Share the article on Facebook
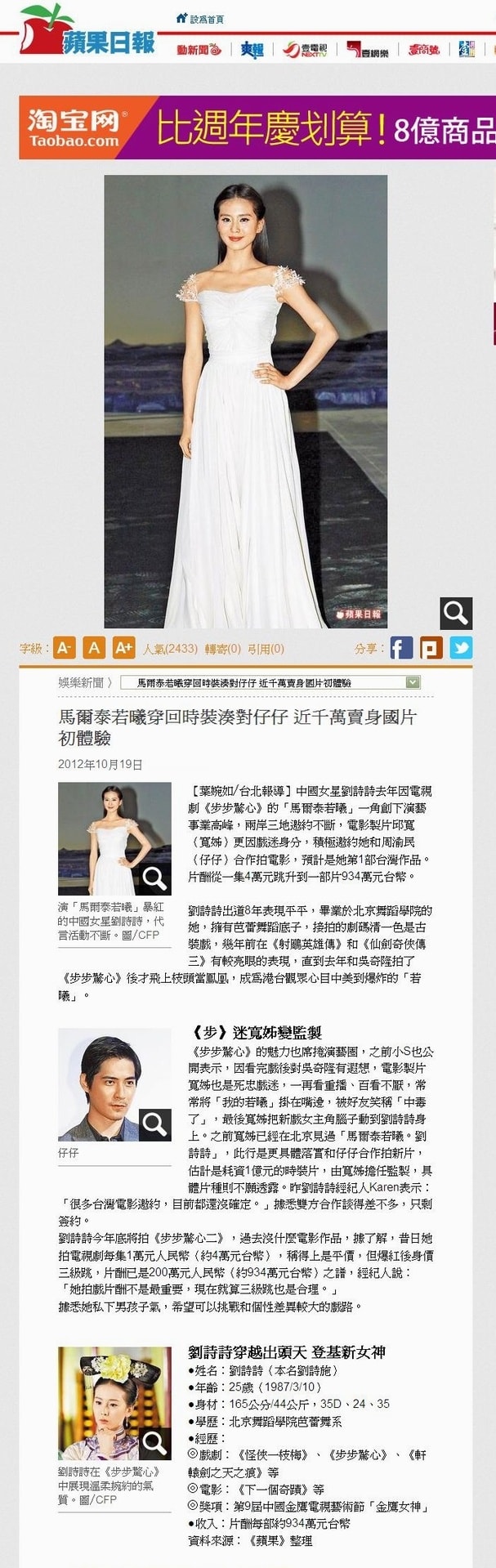This screenshot has width=496, height=1568. coord(401,648)
